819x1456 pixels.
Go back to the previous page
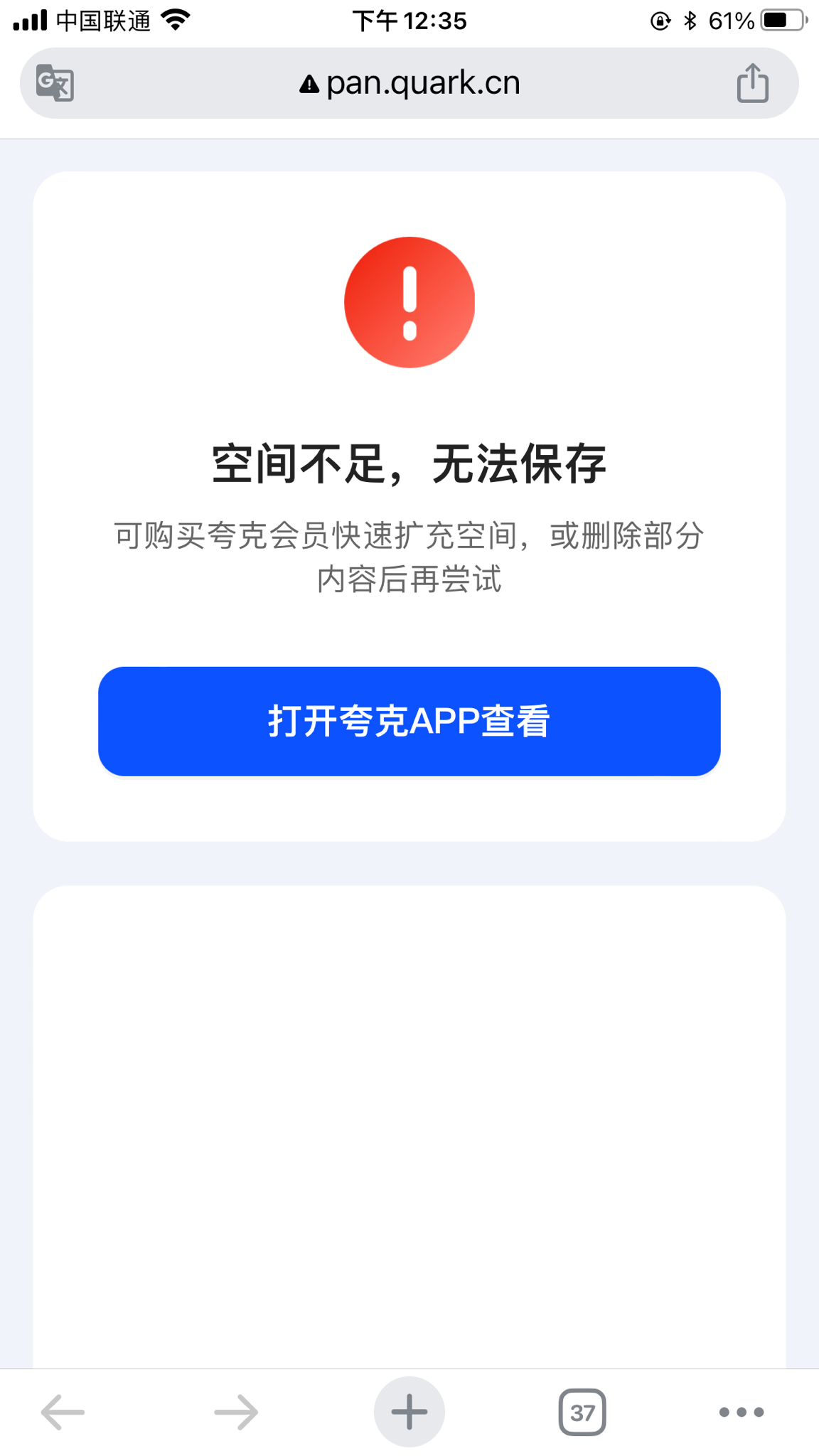[63, 1412]
